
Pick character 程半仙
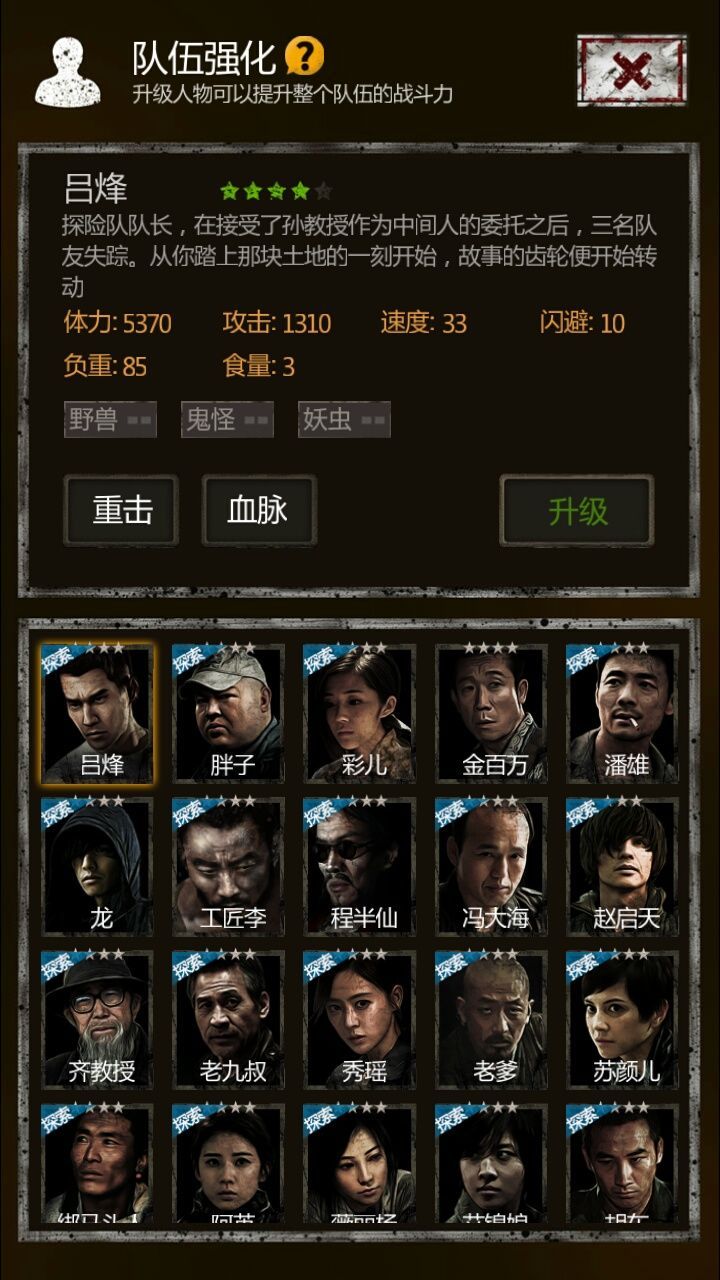point(360,866)
